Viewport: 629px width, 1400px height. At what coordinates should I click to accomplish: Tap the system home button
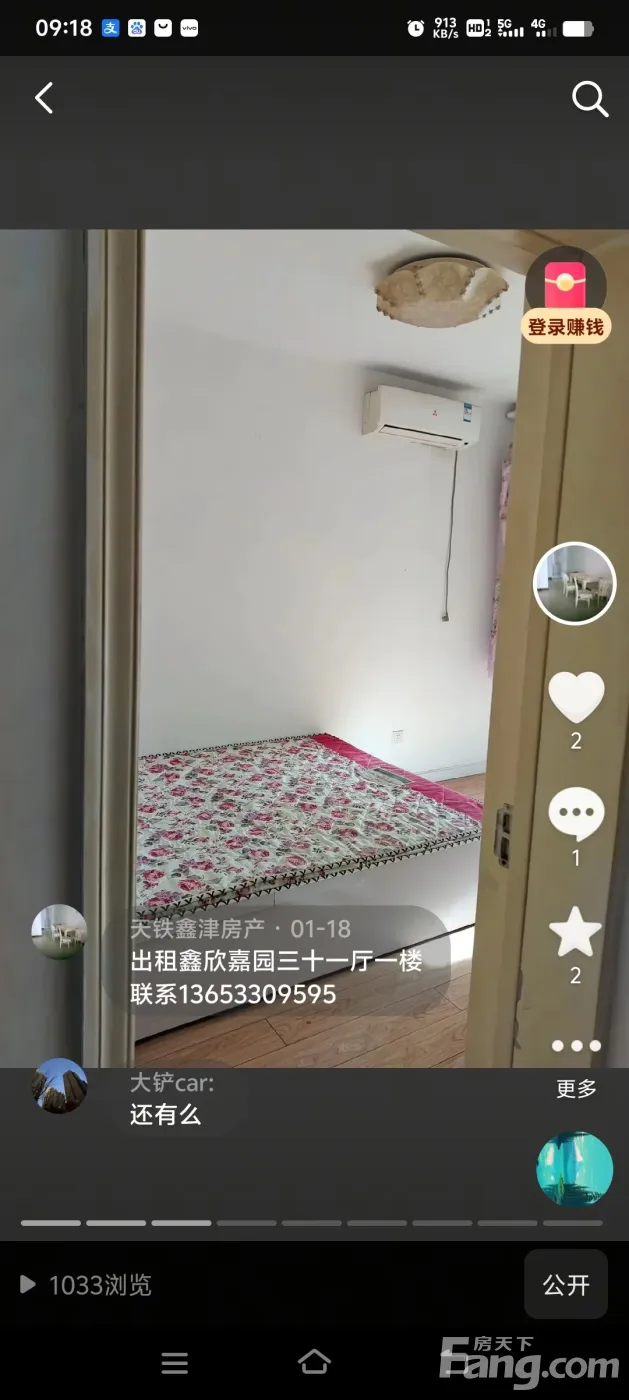click(314, 1362)
